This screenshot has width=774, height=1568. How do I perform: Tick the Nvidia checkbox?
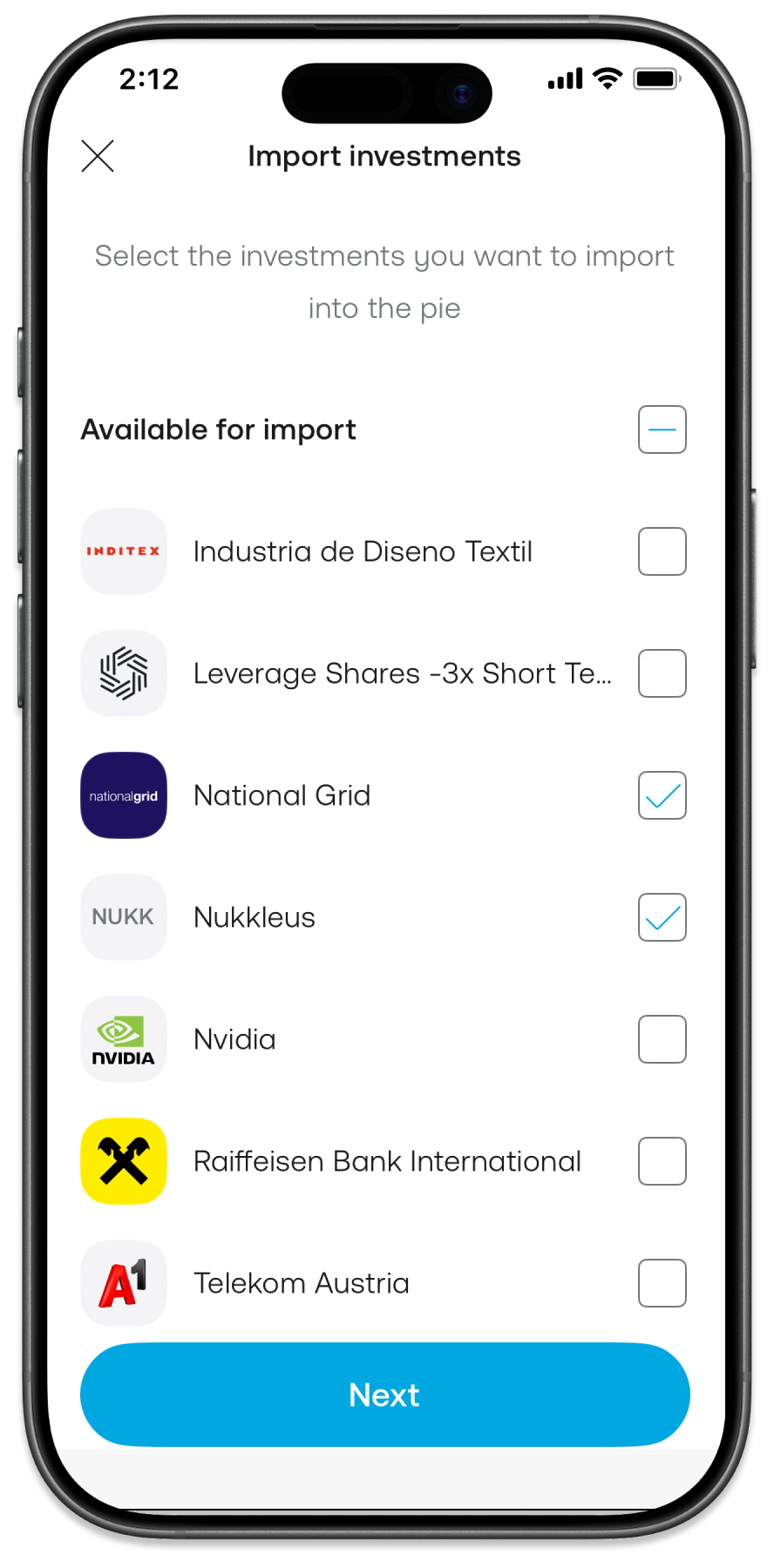[x=662, y=1039]
